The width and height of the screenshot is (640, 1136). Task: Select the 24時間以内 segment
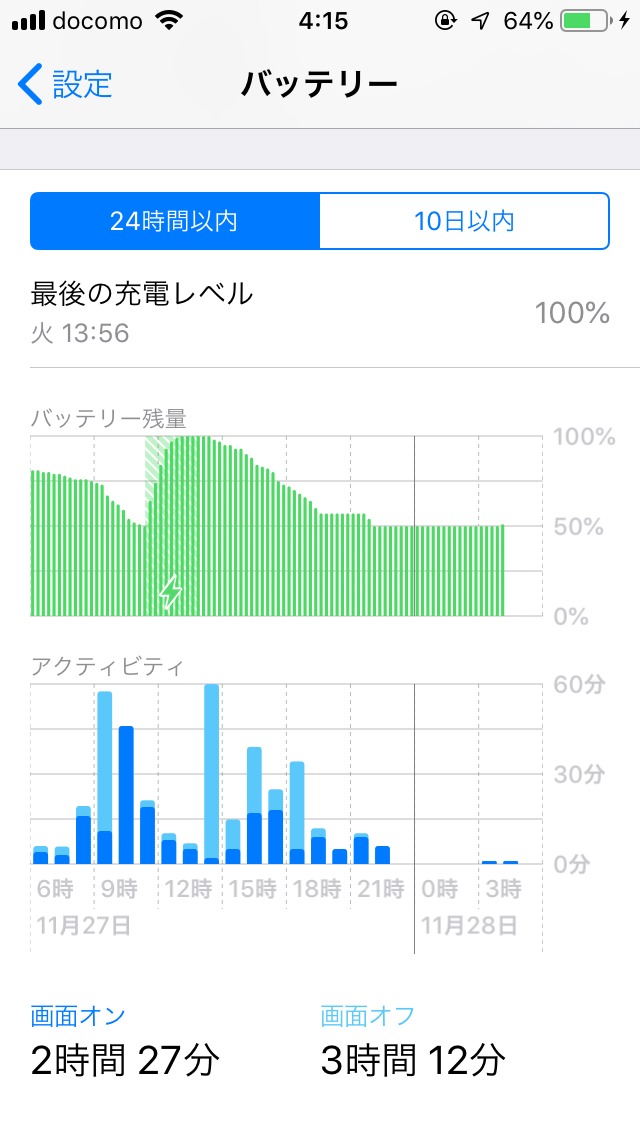[x=175, y=221]
